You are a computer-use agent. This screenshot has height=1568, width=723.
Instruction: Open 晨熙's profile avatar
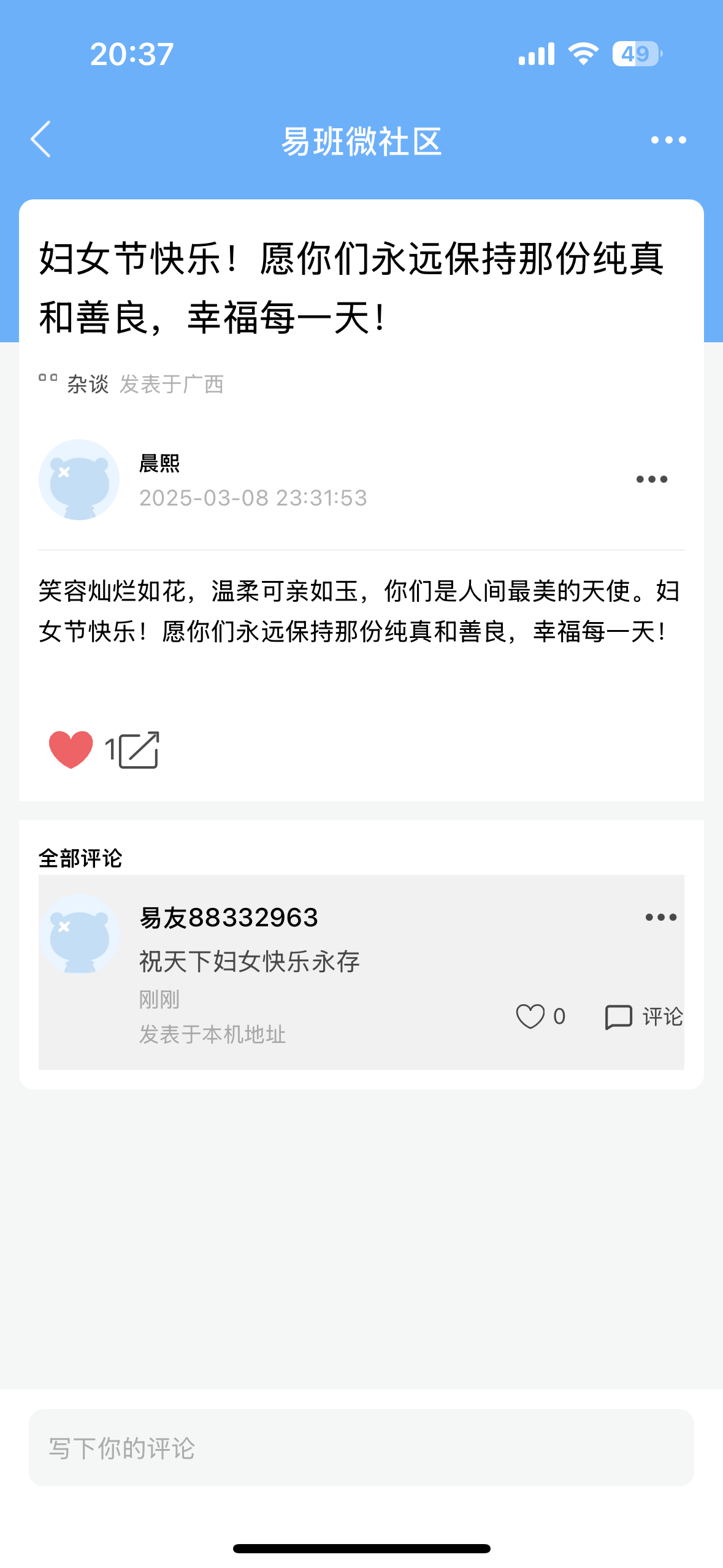point(79,480)
